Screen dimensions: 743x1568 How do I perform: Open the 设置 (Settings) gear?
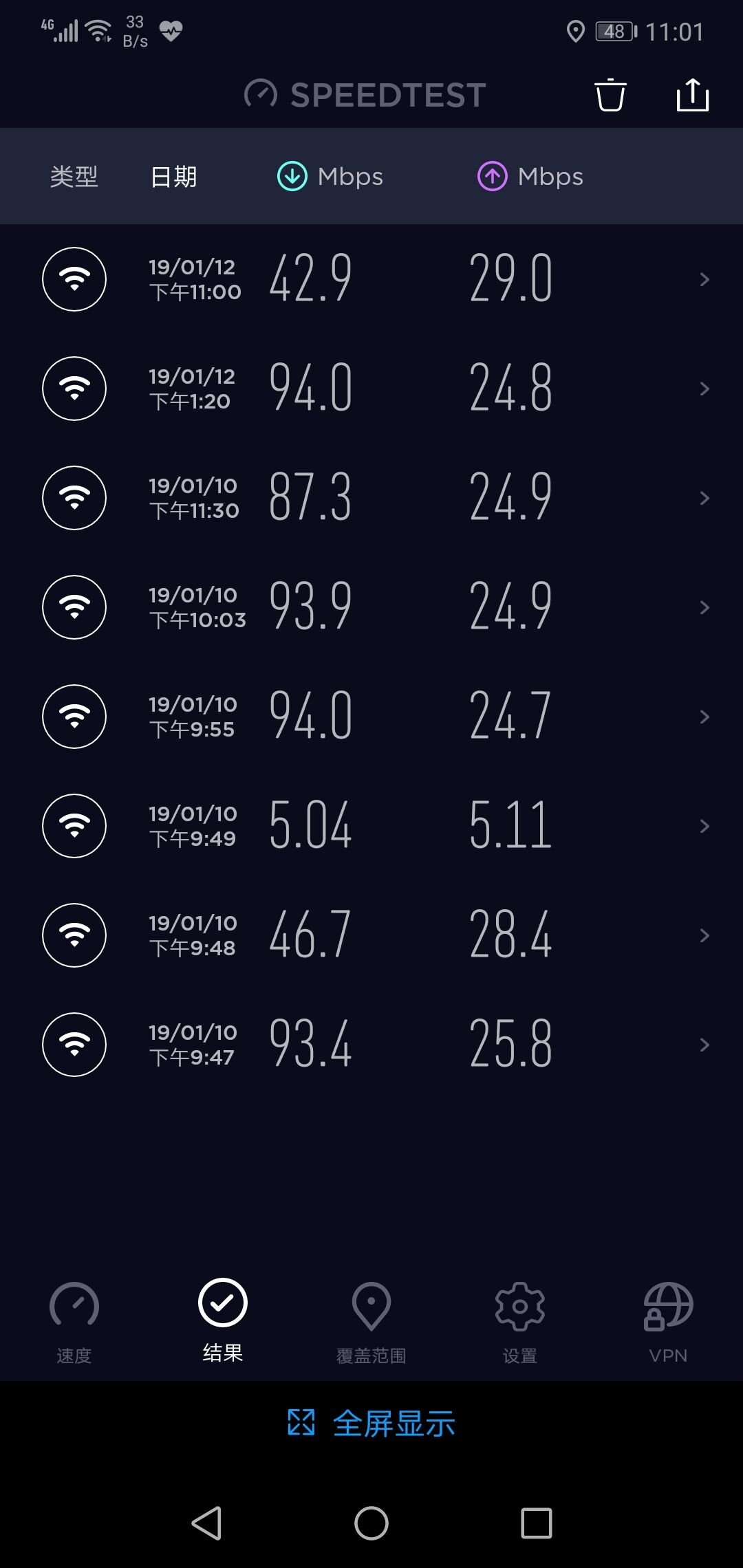tap(519, 1320)
